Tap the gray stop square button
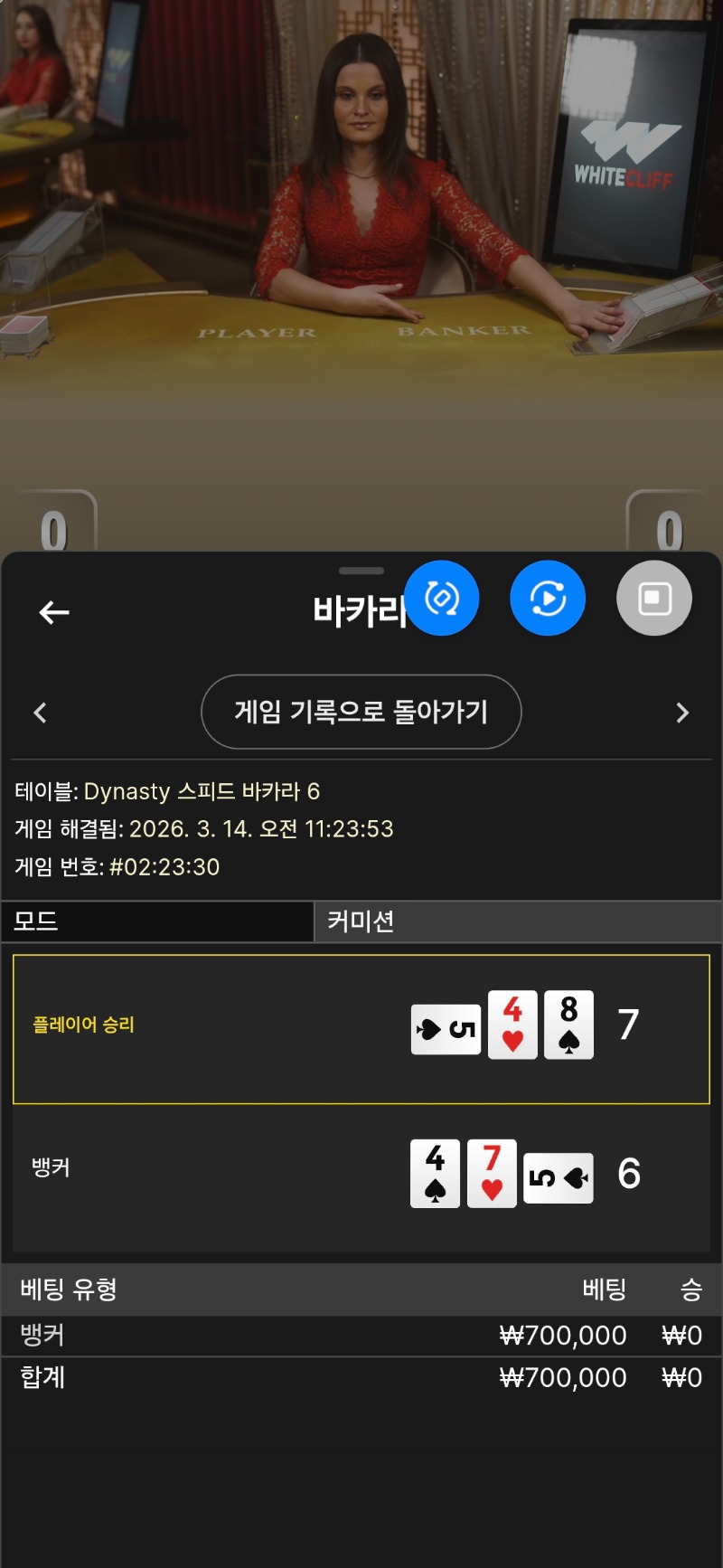The image size is (723, 1568). point(654,598)
